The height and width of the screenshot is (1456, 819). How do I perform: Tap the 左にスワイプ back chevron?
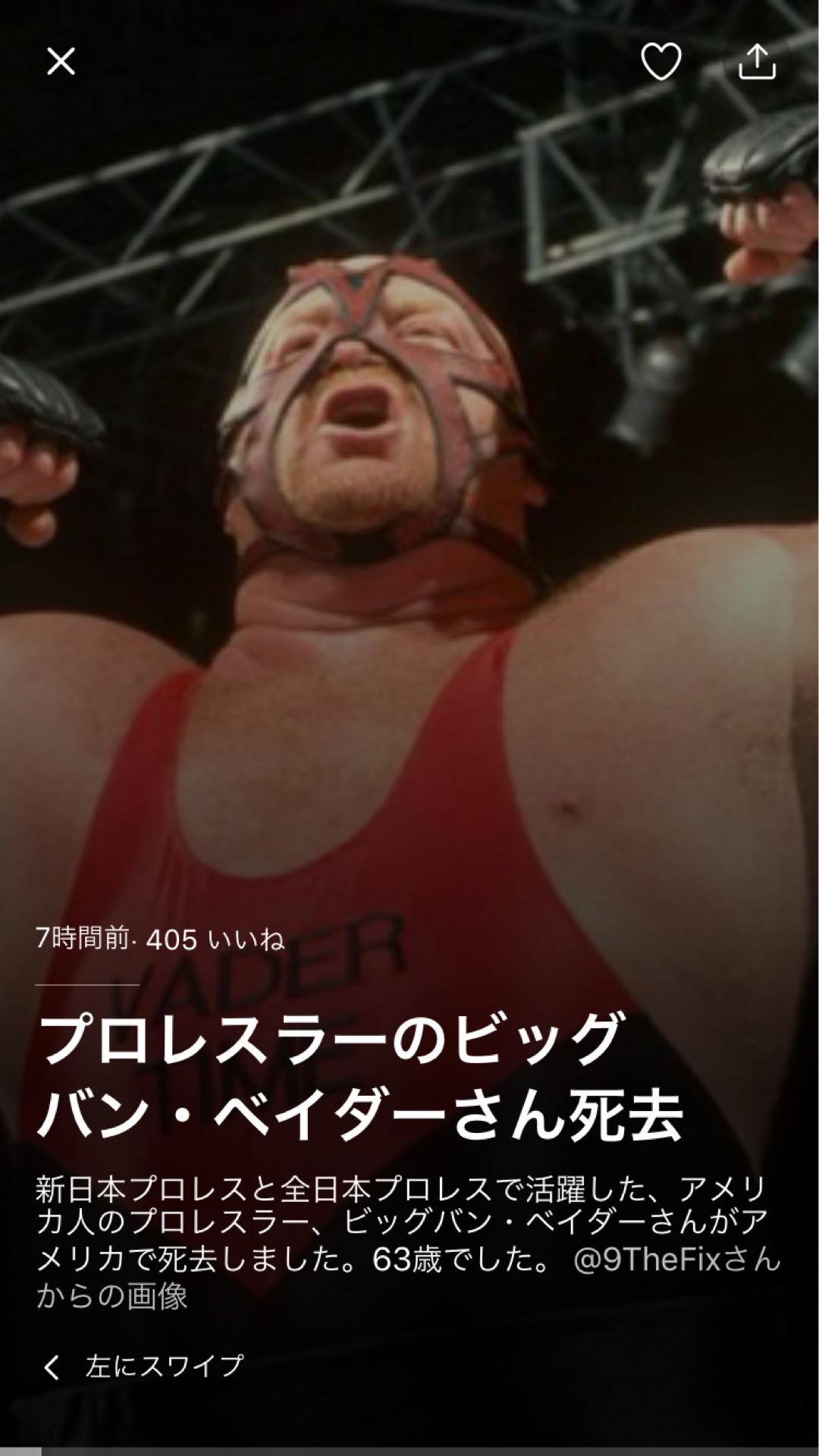click(x=52, y=1367)
